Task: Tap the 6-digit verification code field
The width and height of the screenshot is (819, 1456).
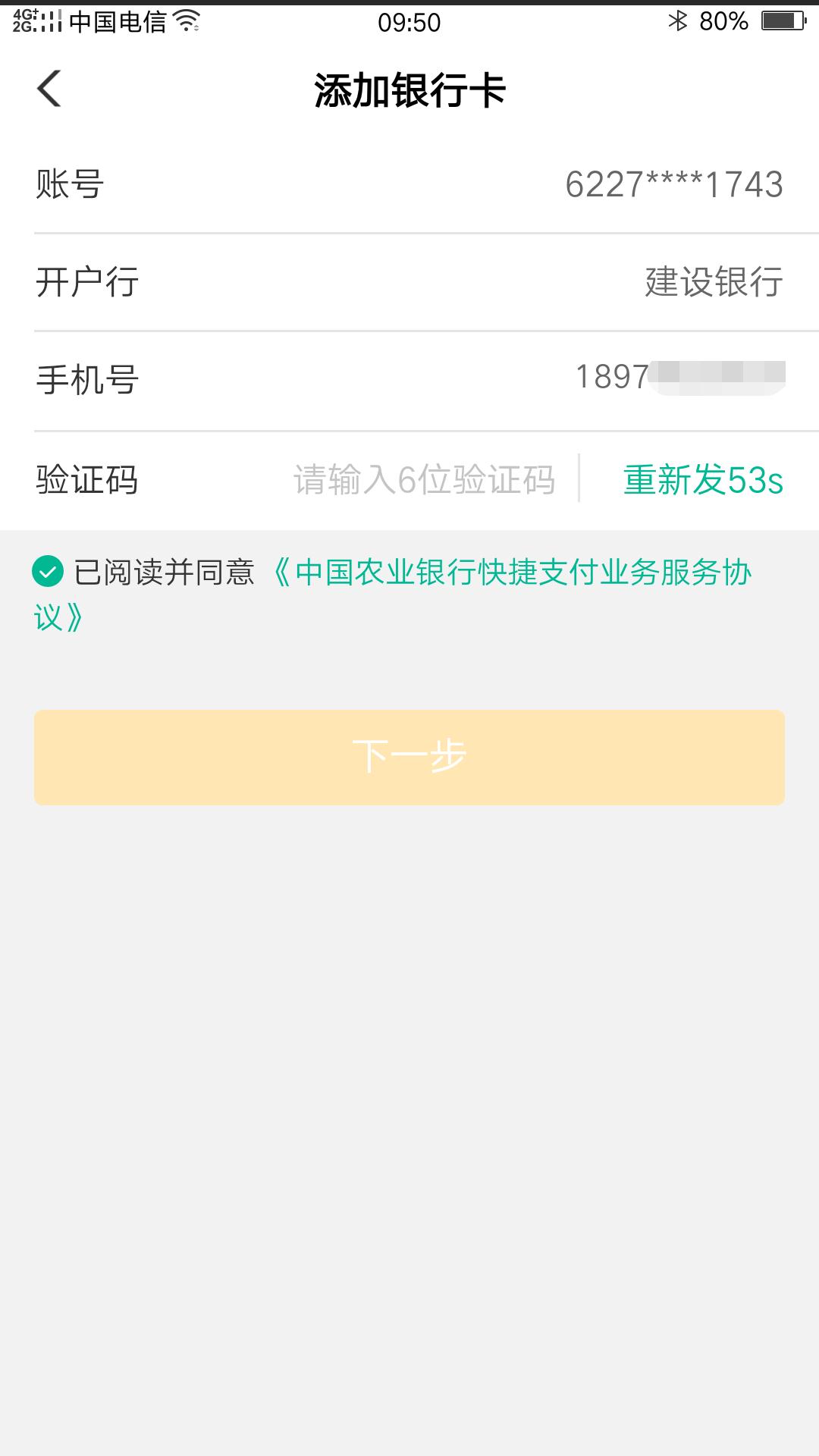Action: 423,480
